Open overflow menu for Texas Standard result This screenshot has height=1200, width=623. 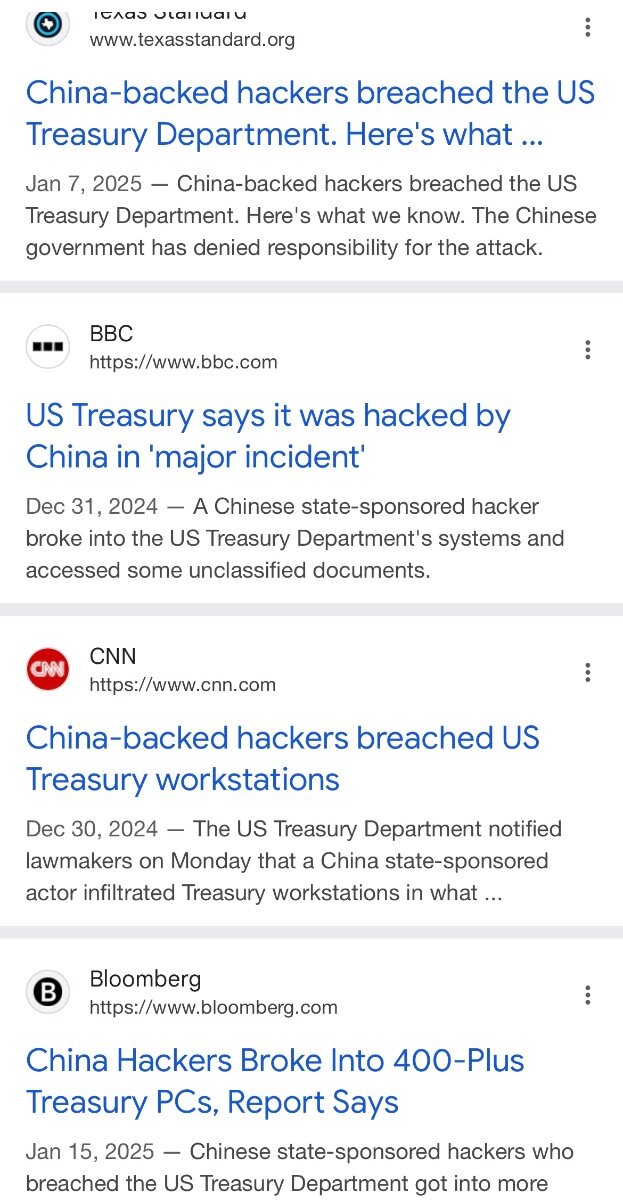(x=588, y=27)
